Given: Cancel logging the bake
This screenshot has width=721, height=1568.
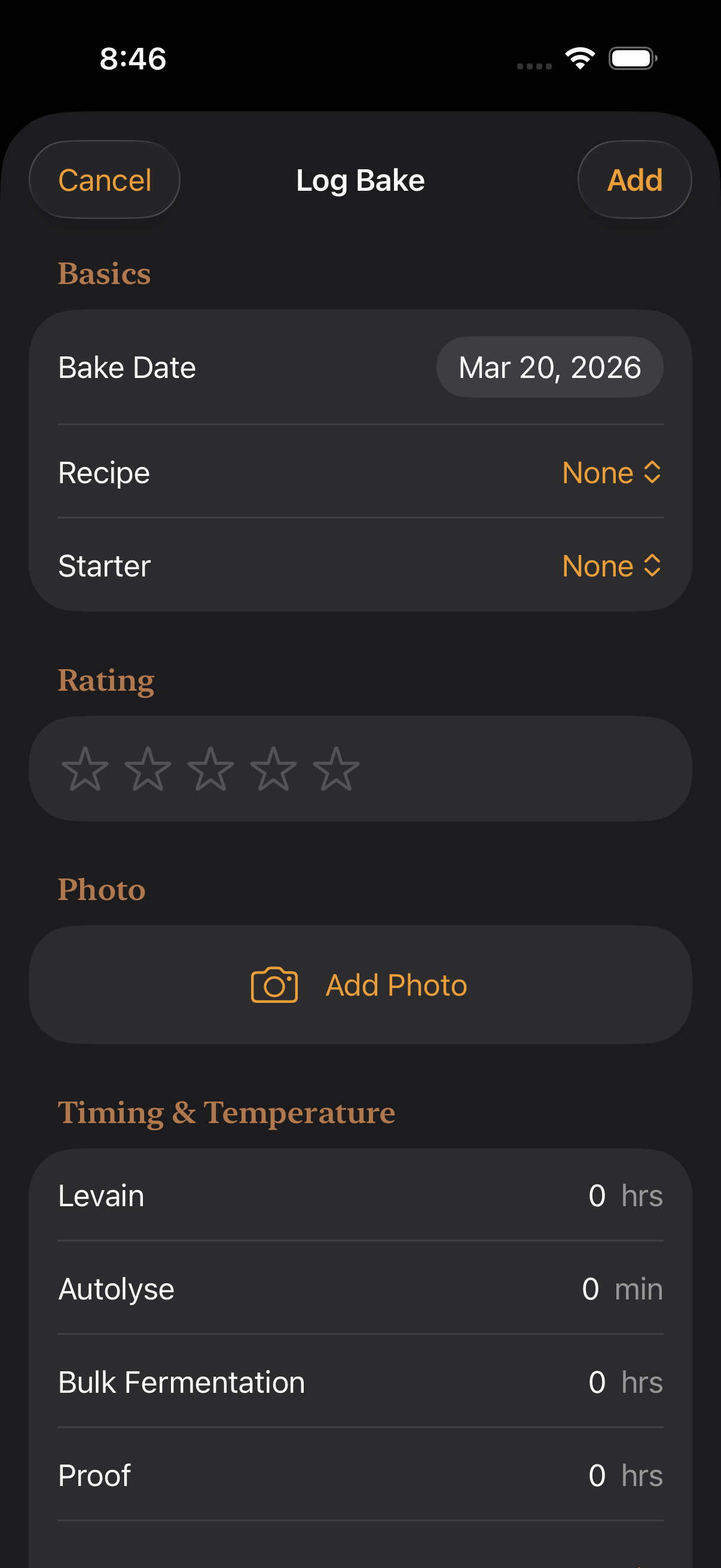Looking at the screenshot, I should point(105,180).
